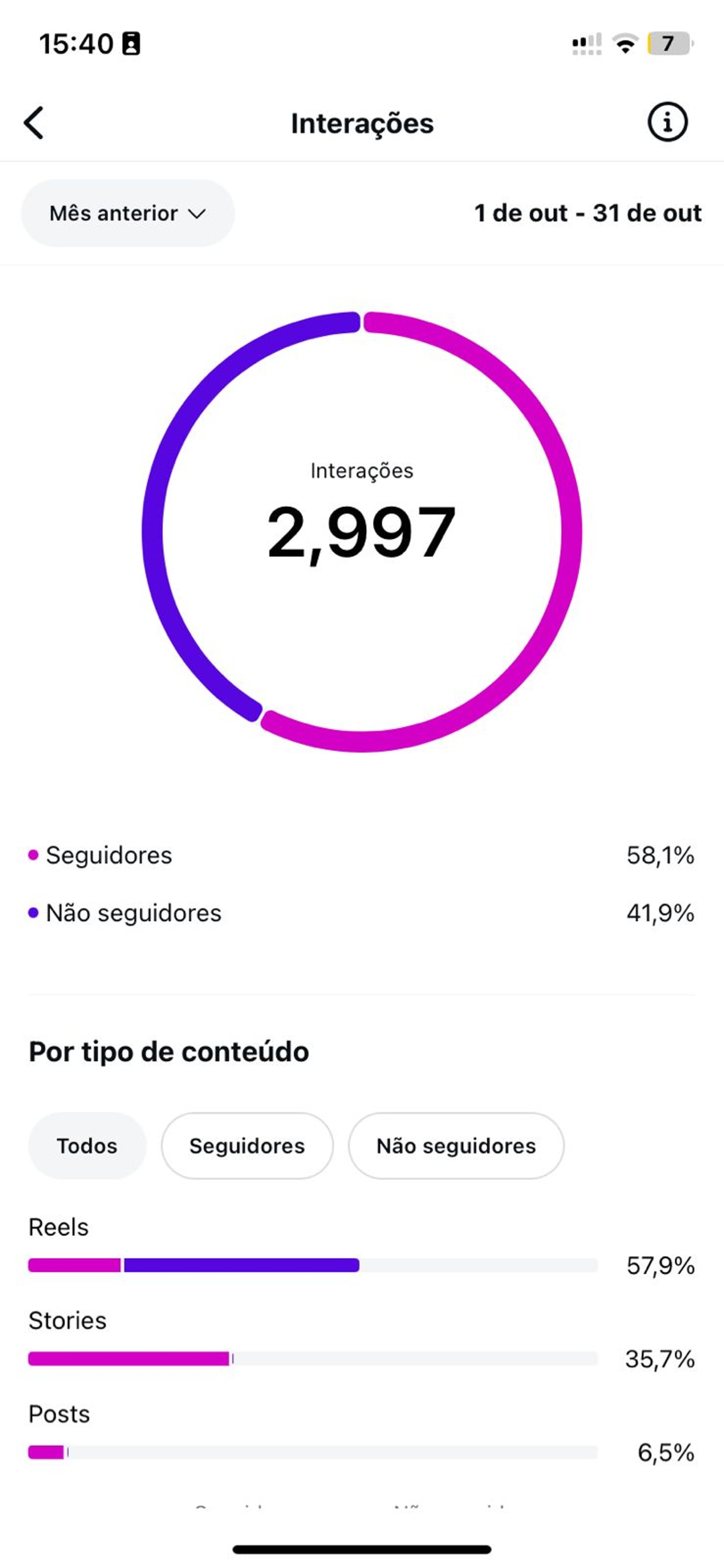Expand the Mês anterior period dropdown
The height and width of the screenshot is (1568, 724).
128,213
